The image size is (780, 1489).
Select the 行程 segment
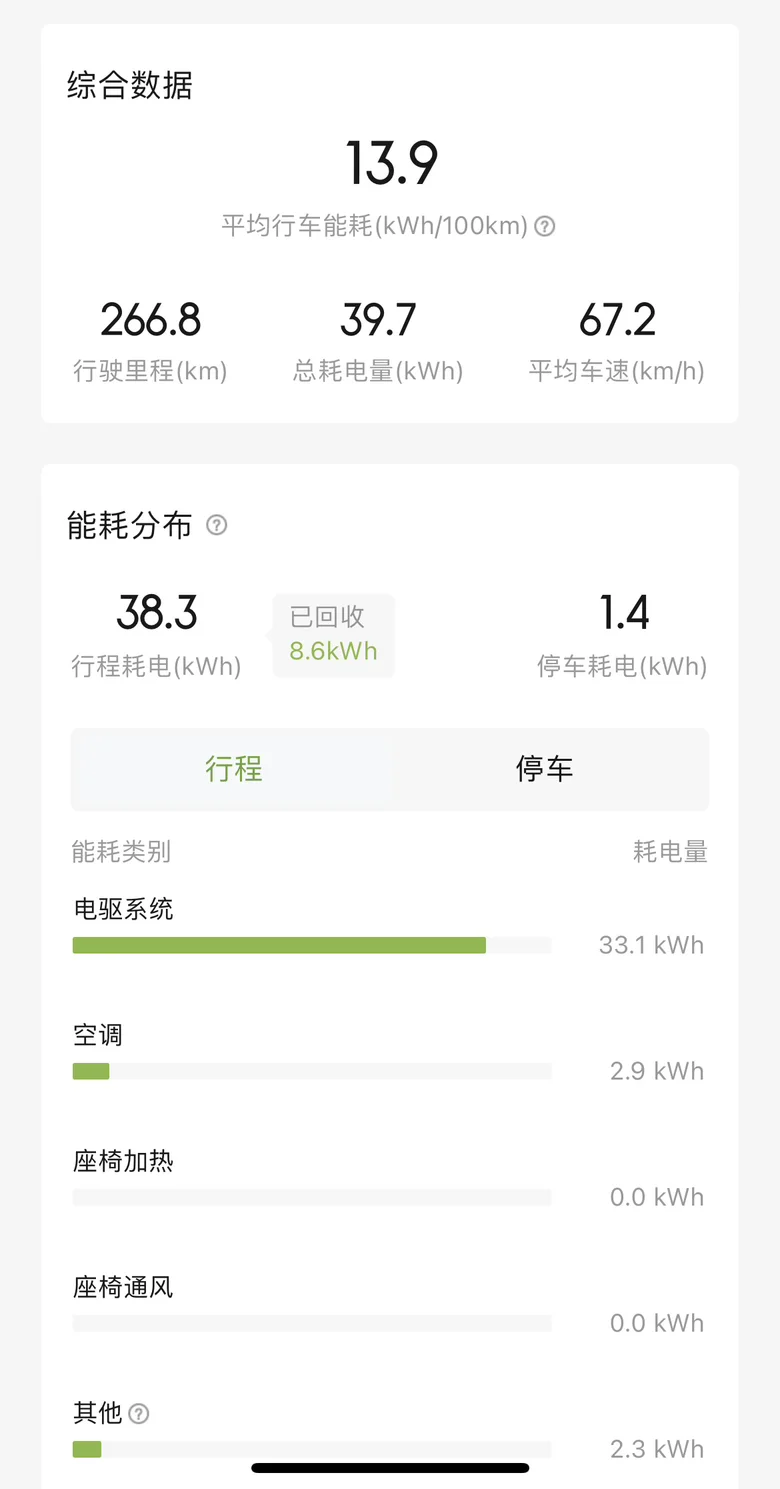(234, 769)
